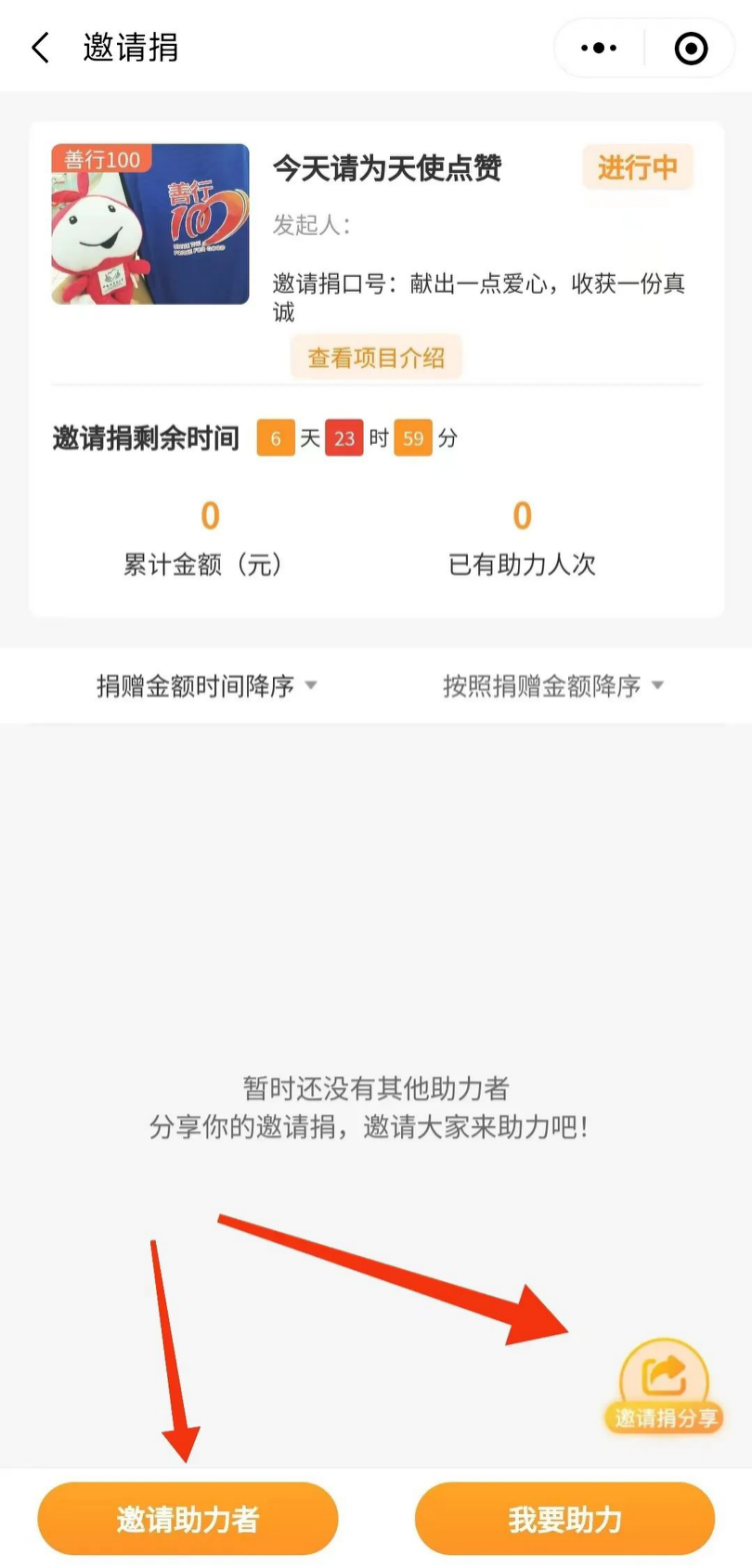Expand the 按照捐赠金额降序 sort dropdown
The width and height of the screenshot is (752, 1568).
point(553,686)
